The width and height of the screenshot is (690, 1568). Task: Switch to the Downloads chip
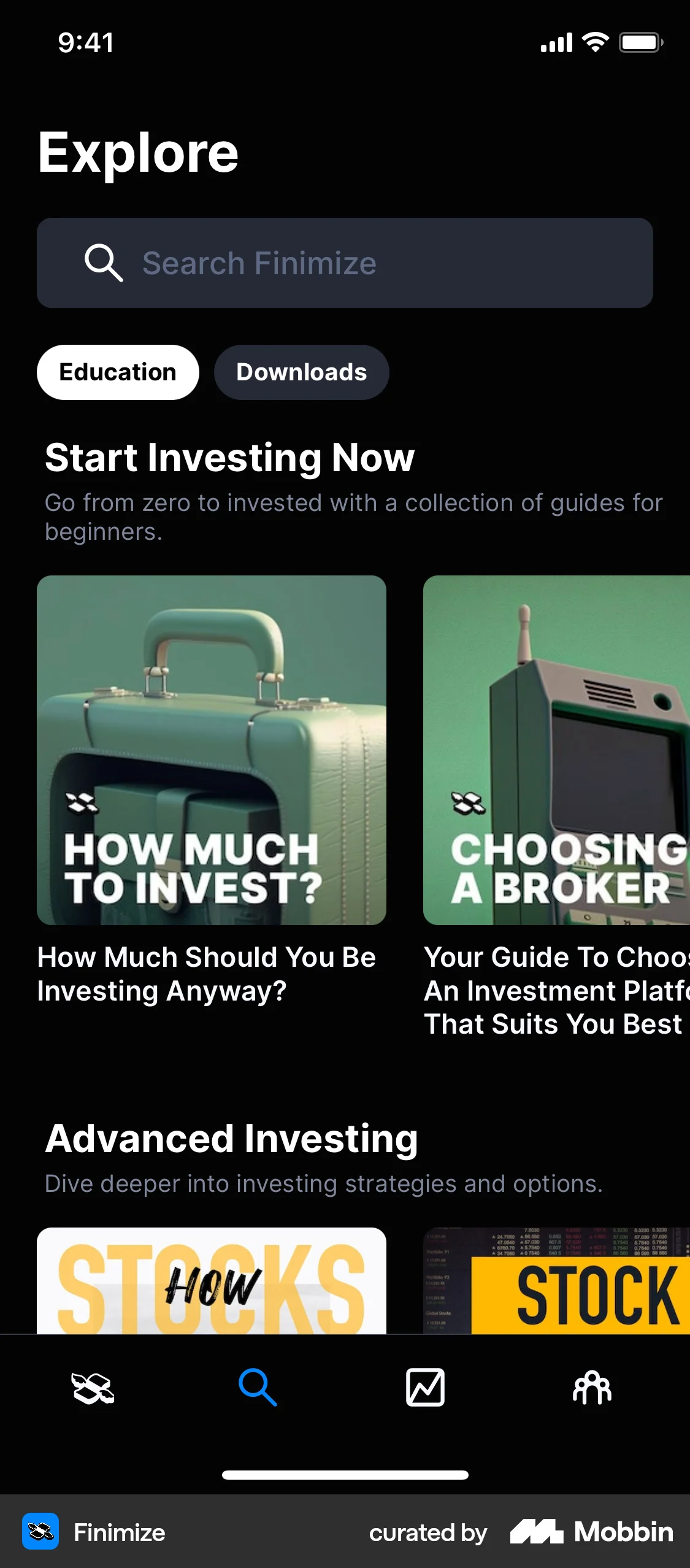(x=301, y=372)
